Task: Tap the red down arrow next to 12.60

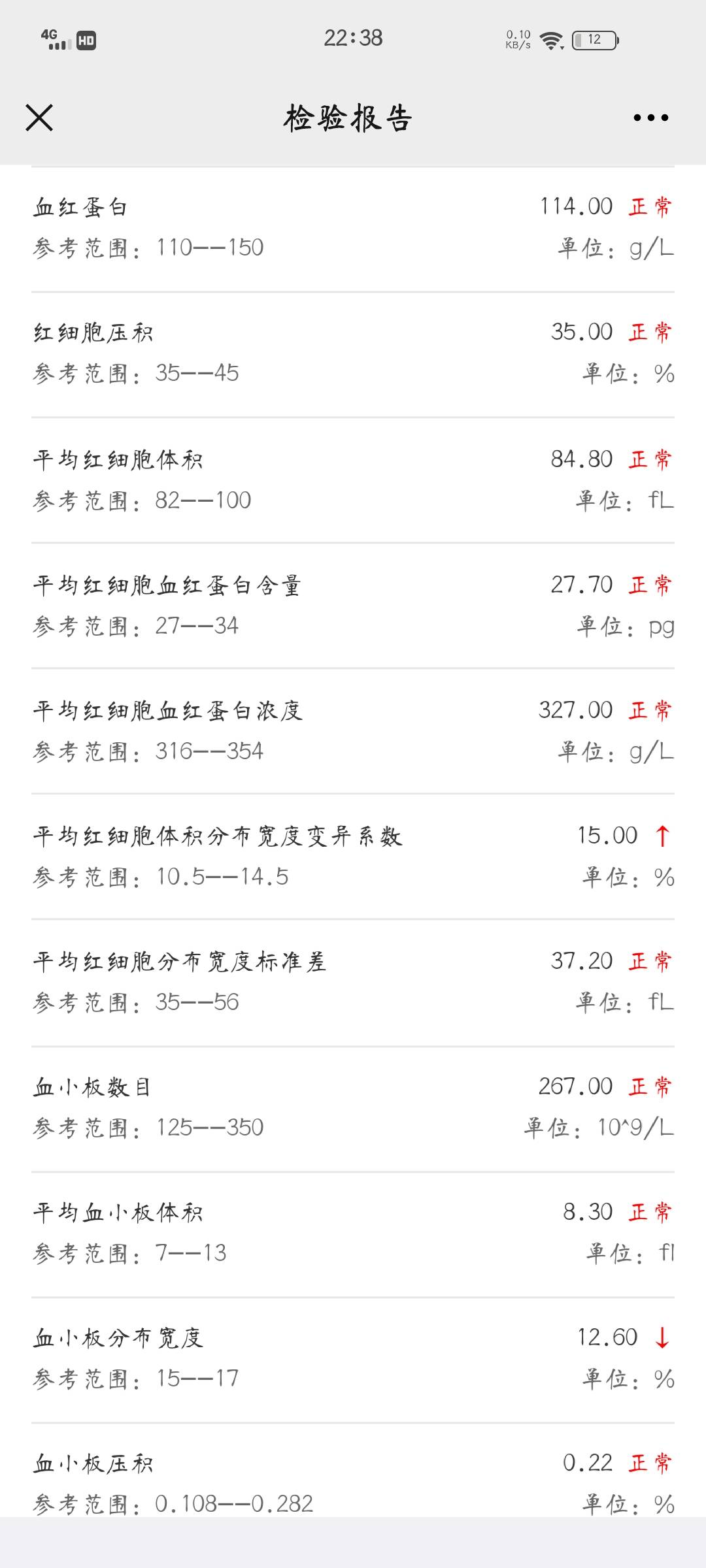Action: click(662, 1338)
